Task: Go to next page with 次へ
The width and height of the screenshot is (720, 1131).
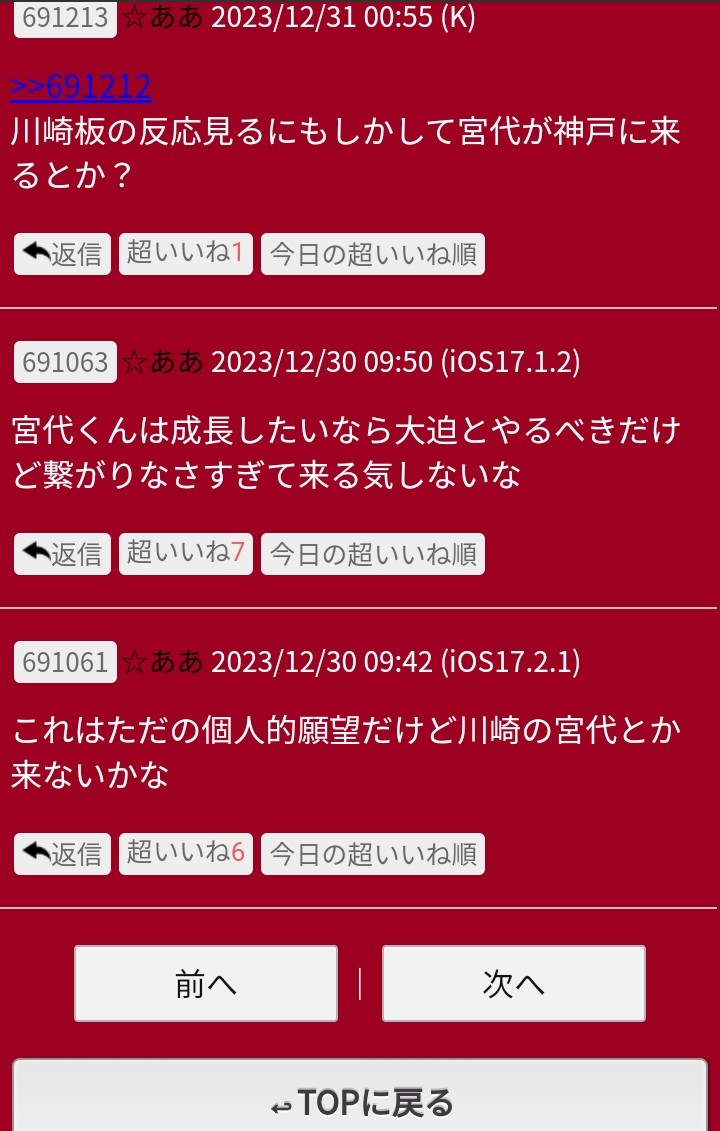Action: pyautogui.click(x=514, y=984)
